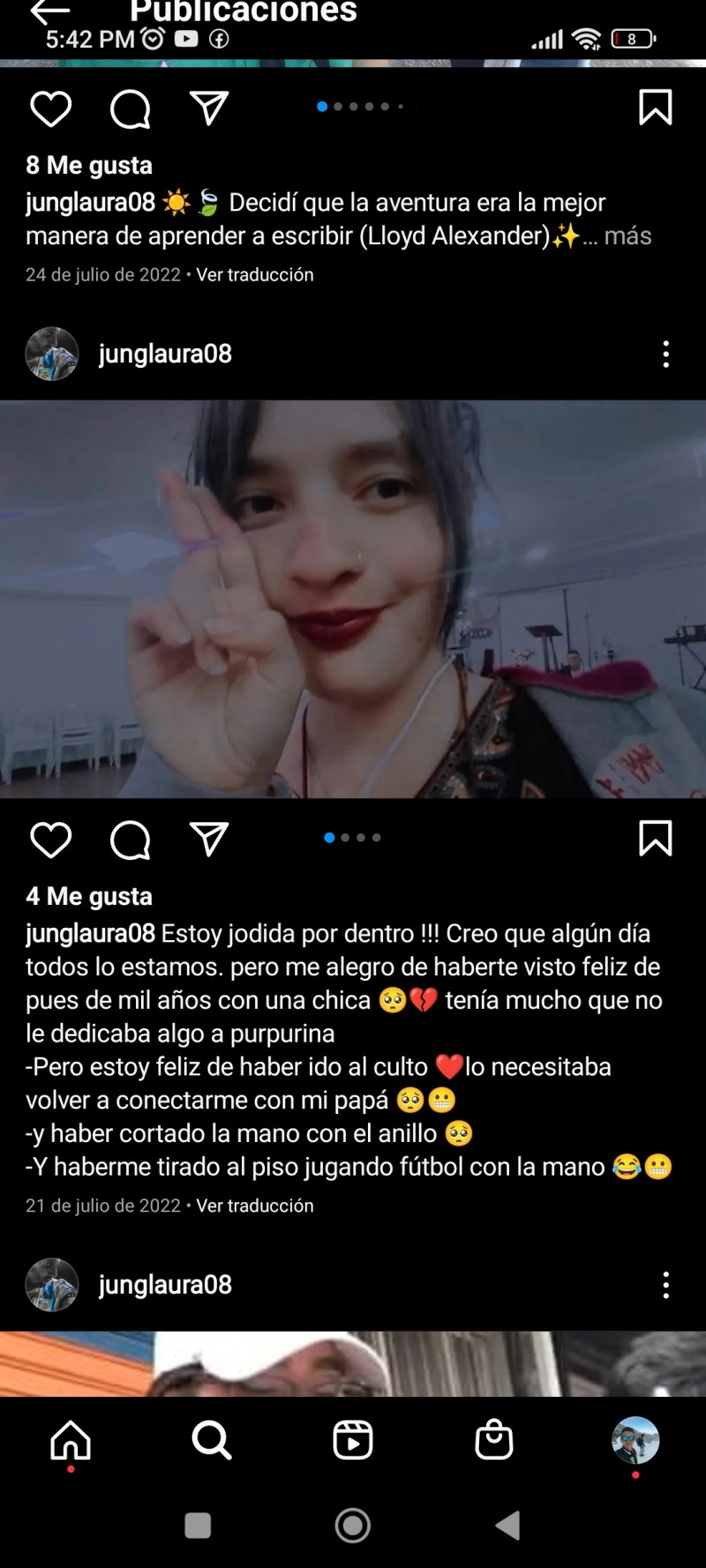
Task: Share the 24 de julio post
Action: [x=209, y=108]
